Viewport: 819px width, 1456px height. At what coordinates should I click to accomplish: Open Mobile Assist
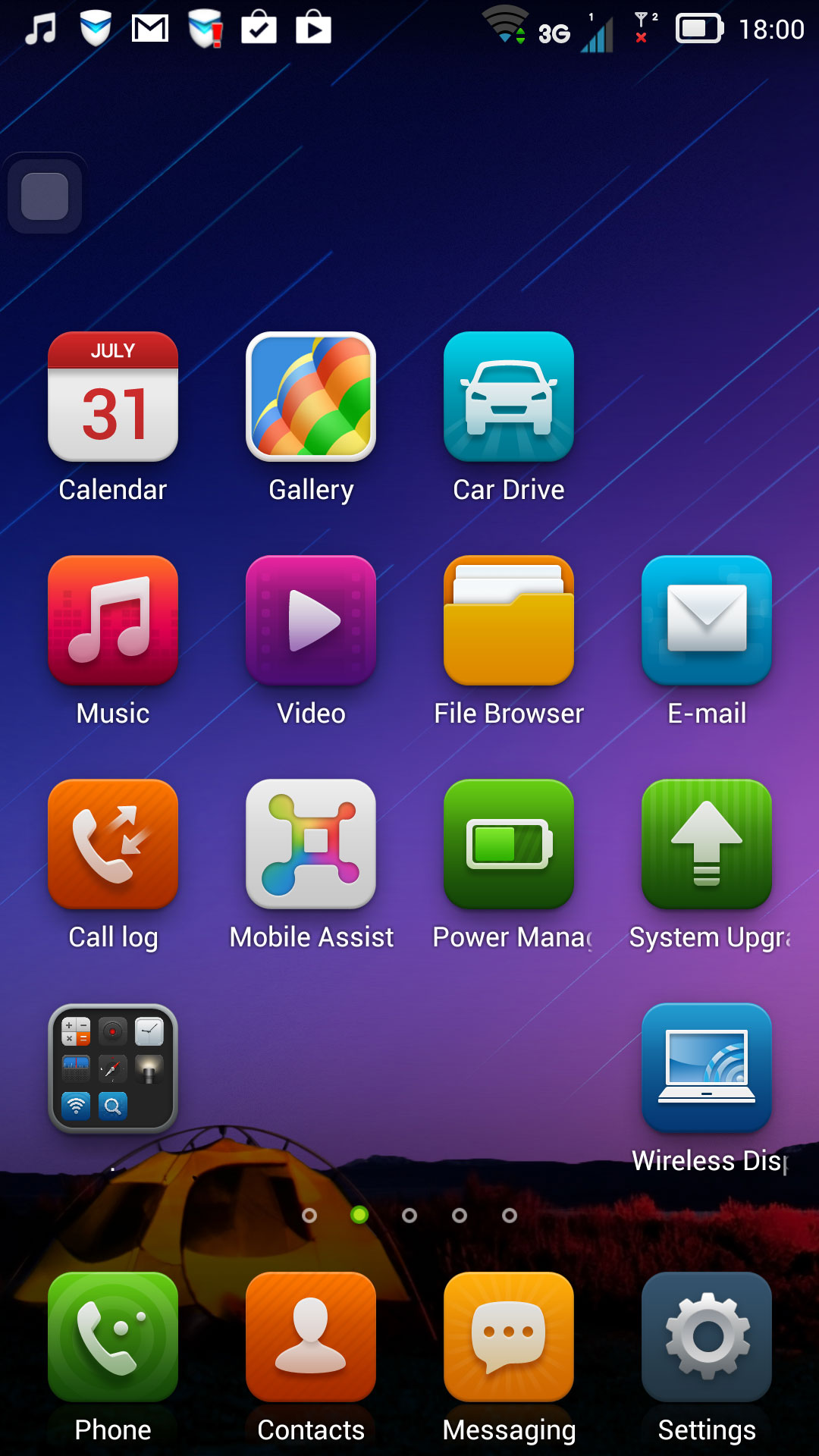[311, 844]
